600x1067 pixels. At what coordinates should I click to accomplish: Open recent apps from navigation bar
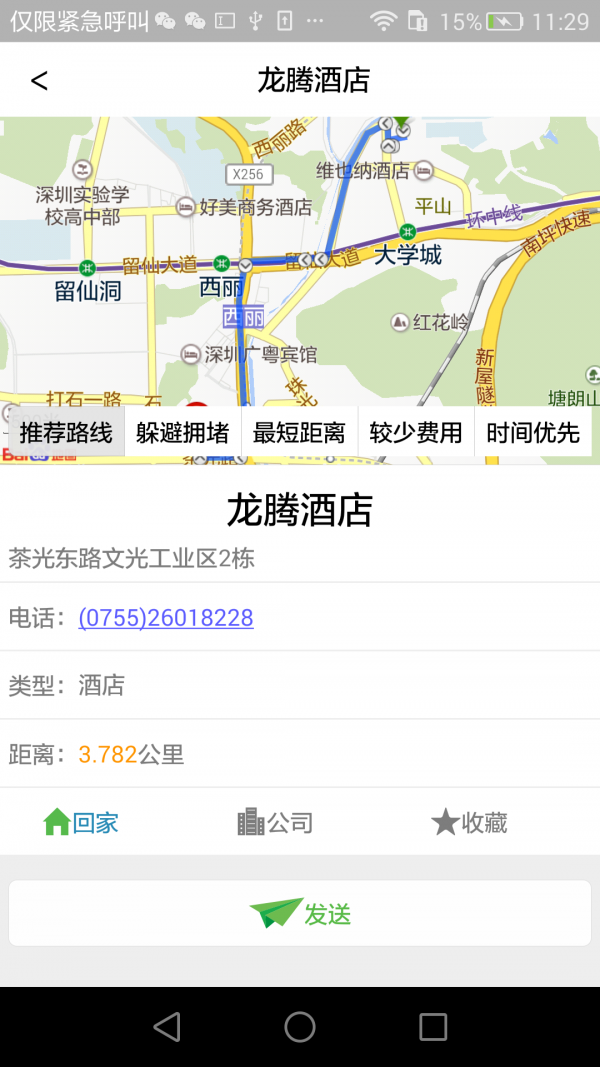coord(433,1027)
